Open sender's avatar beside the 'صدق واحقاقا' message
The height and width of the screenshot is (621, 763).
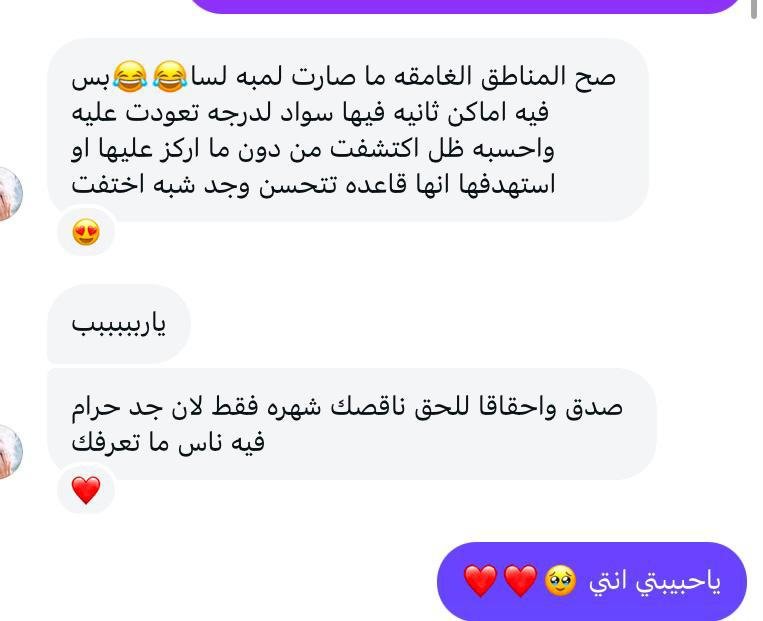click(x=8, y=450)
